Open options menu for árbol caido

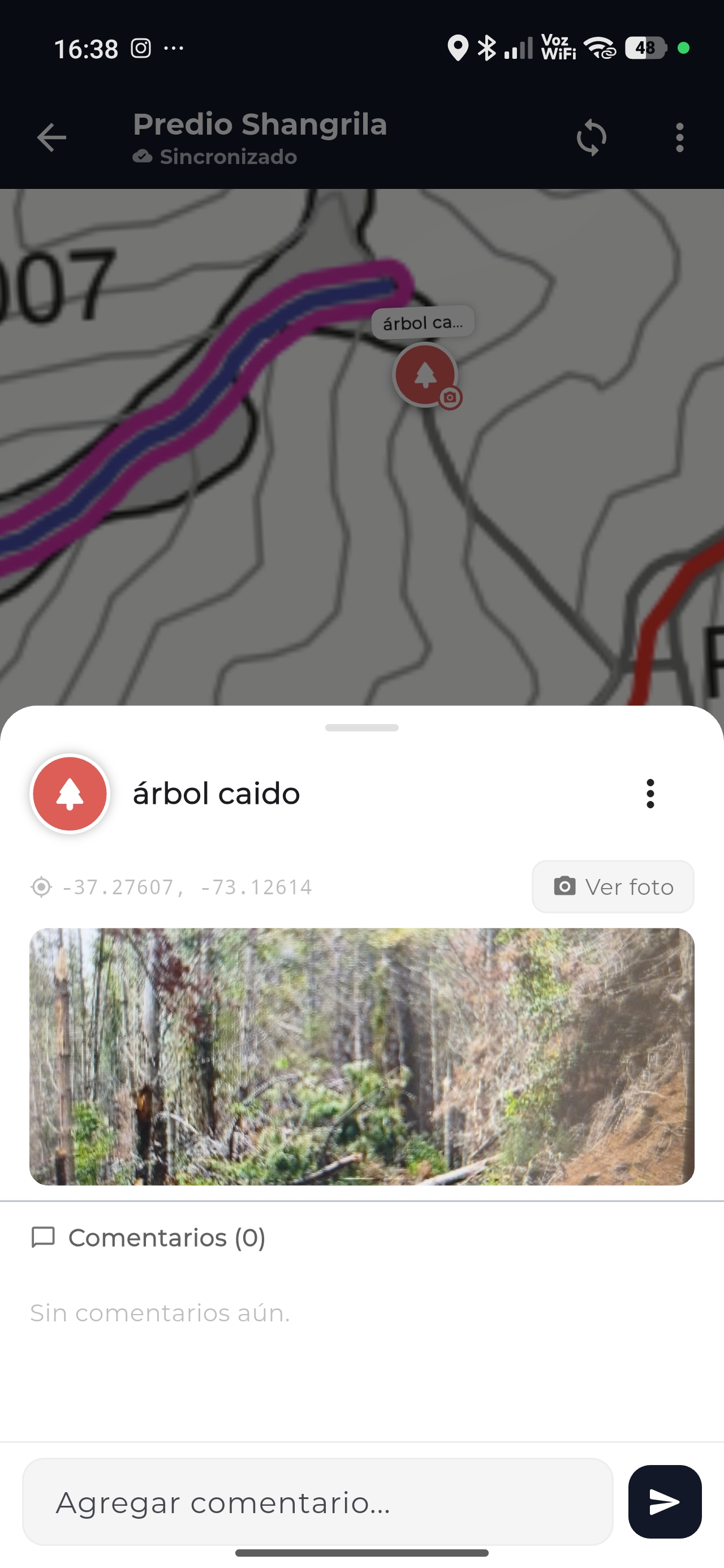(650, 794)
